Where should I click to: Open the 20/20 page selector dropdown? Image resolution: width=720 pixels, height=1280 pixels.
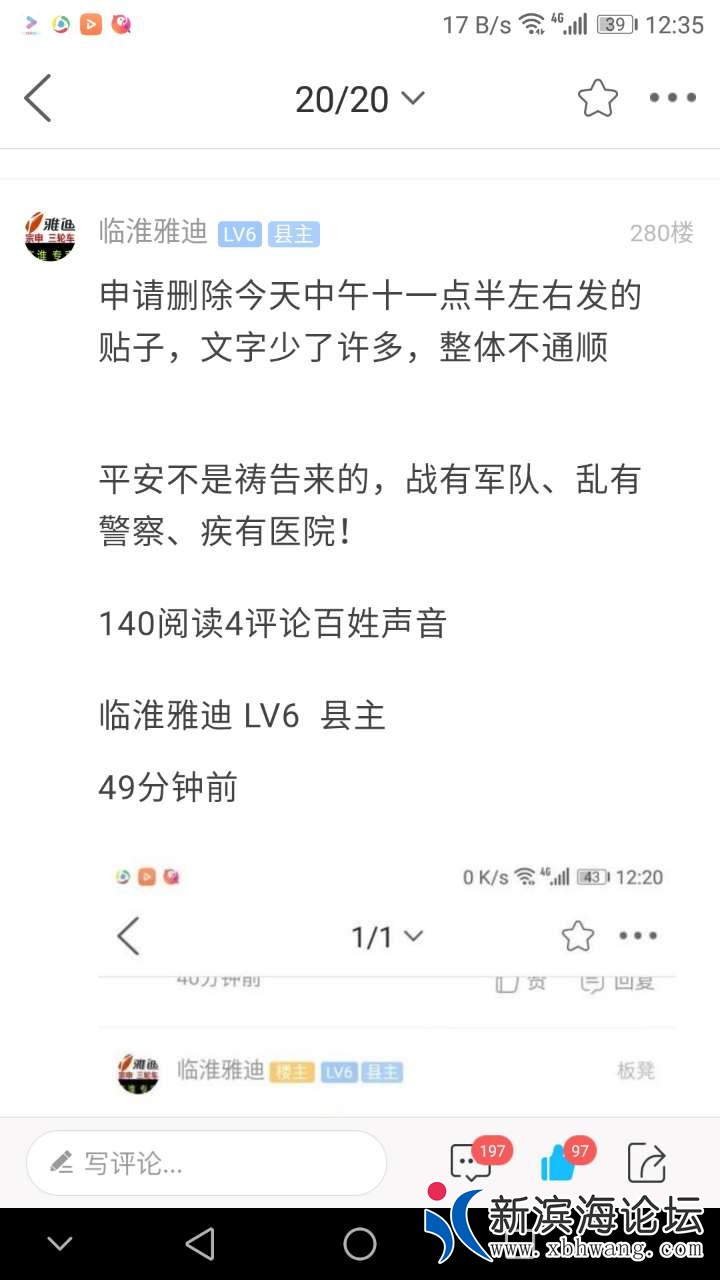pyautogui.click(x=360, y=98)
